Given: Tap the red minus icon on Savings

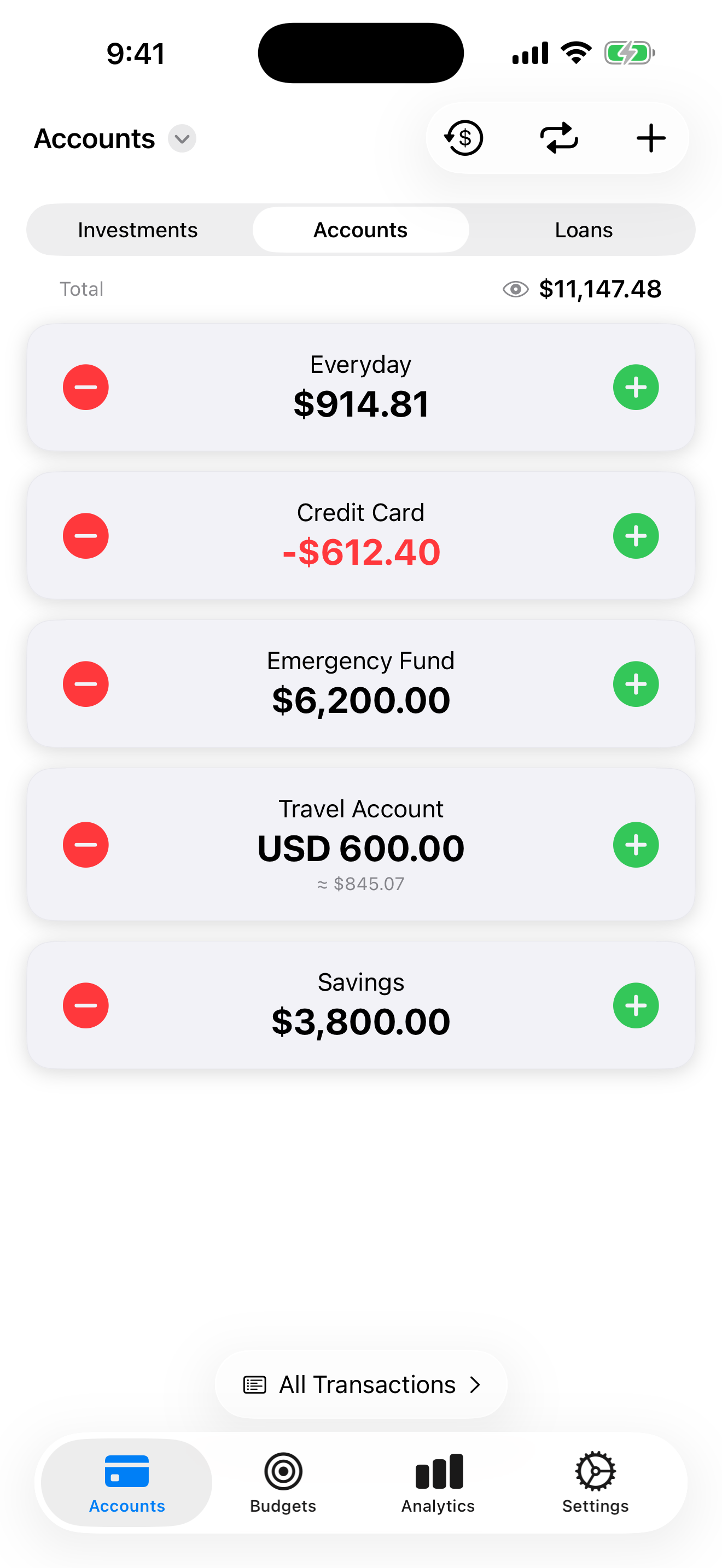Looking at the screenshot, I should coord(86,1005).
